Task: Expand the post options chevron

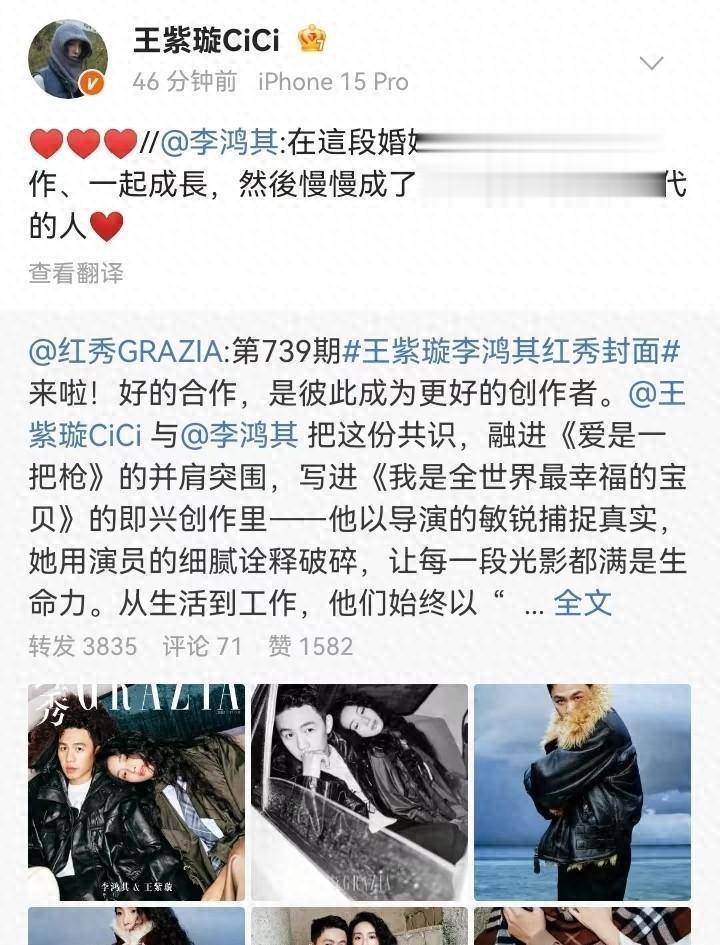Action: point(651,64)
